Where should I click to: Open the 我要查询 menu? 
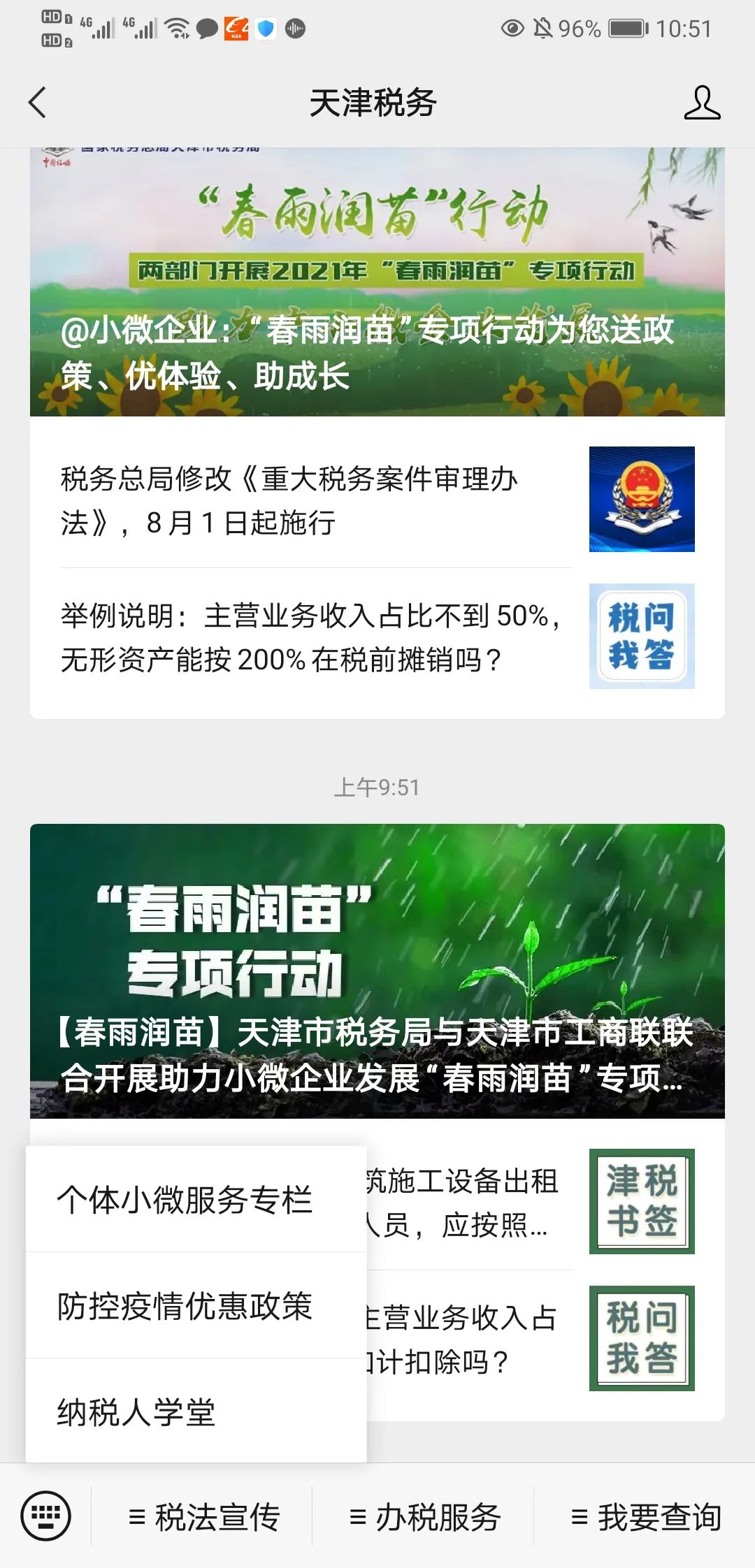645,1517
